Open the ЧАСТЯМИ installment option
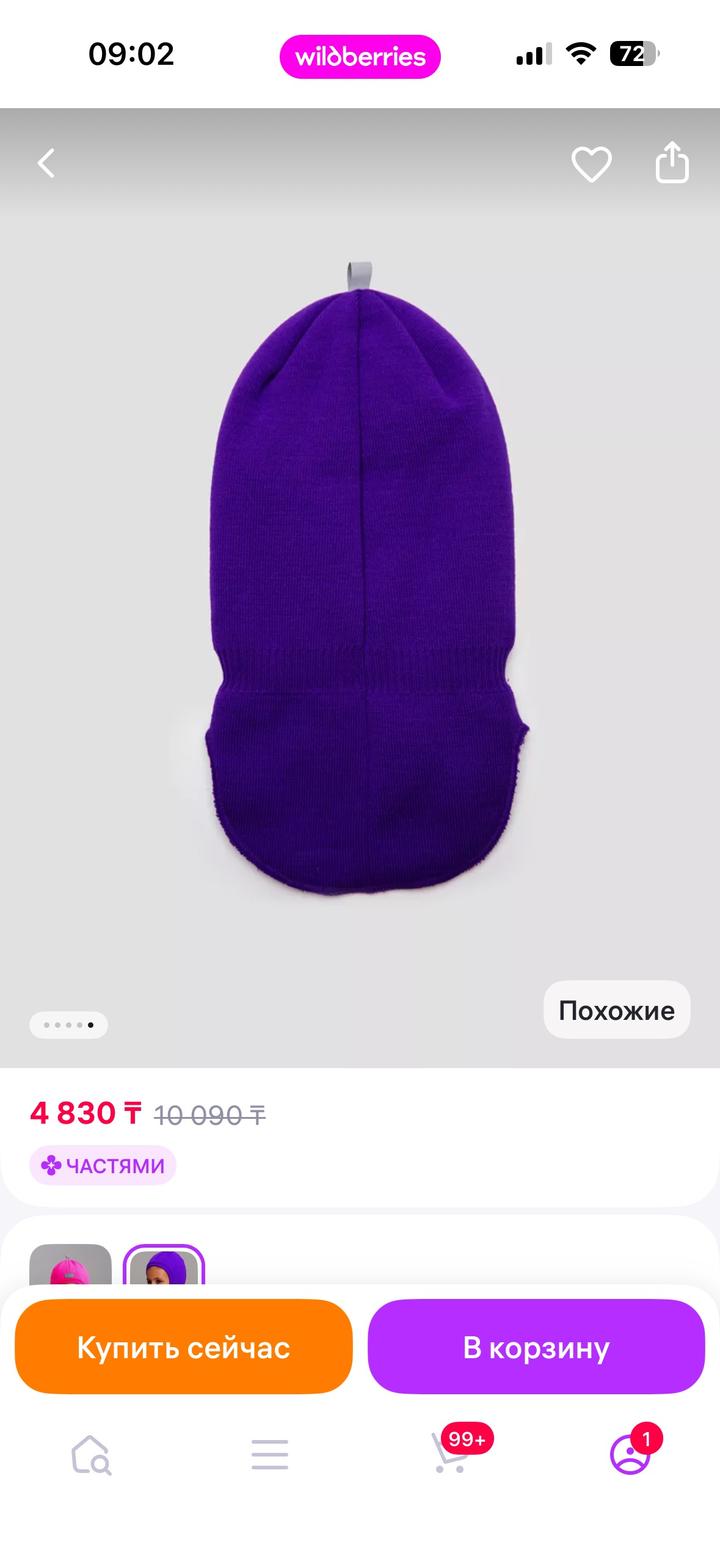720x1561 pixels. [x=103, y=1166]
